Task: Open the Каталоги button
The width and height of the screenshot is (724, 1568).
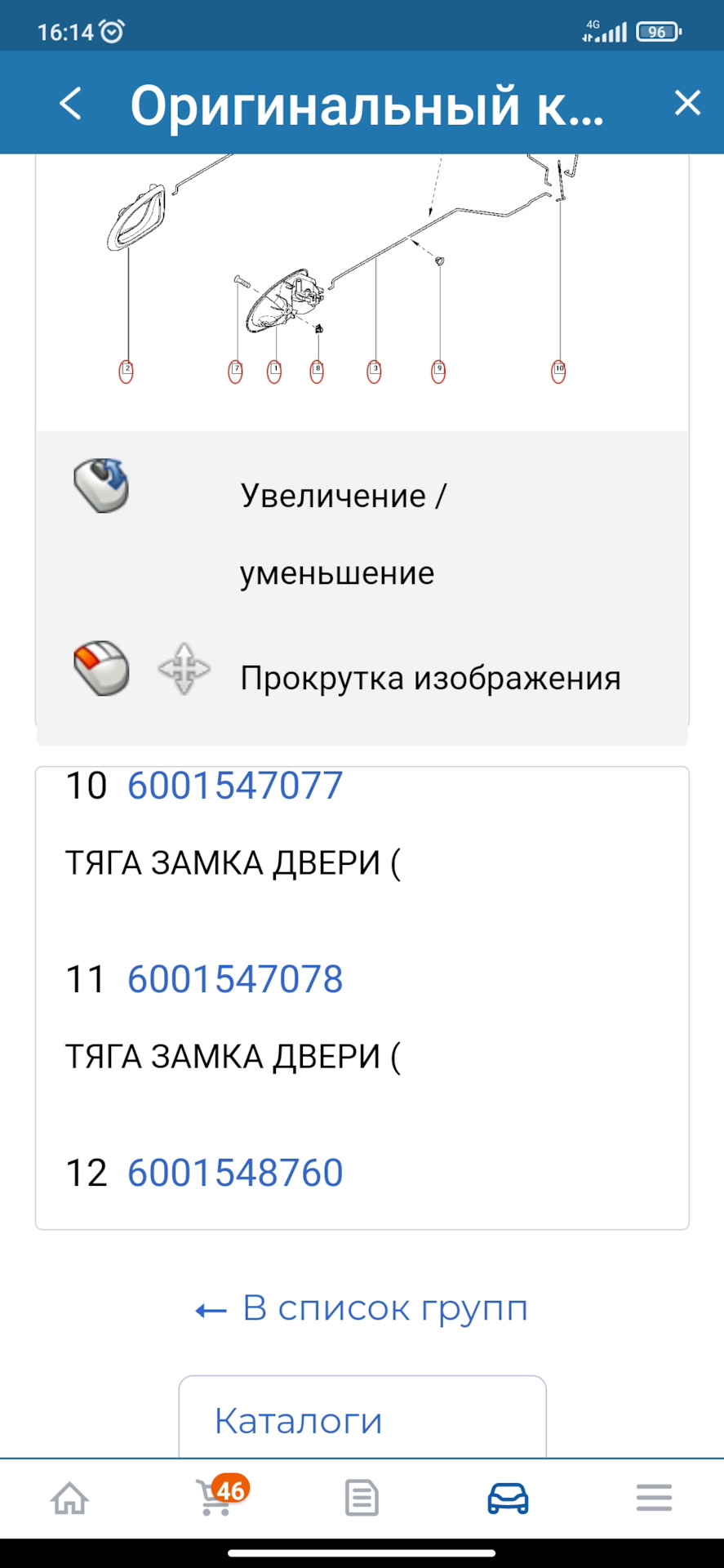Action: coord(362,1419)
